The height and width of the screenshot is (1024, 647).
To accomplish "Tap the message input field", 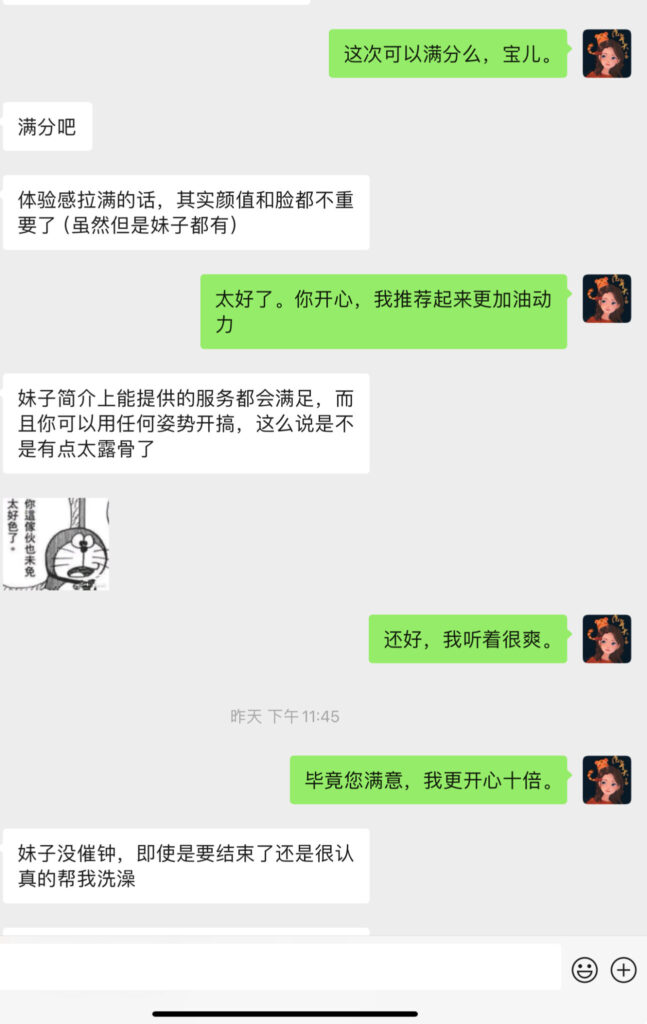I will point(280,968).
